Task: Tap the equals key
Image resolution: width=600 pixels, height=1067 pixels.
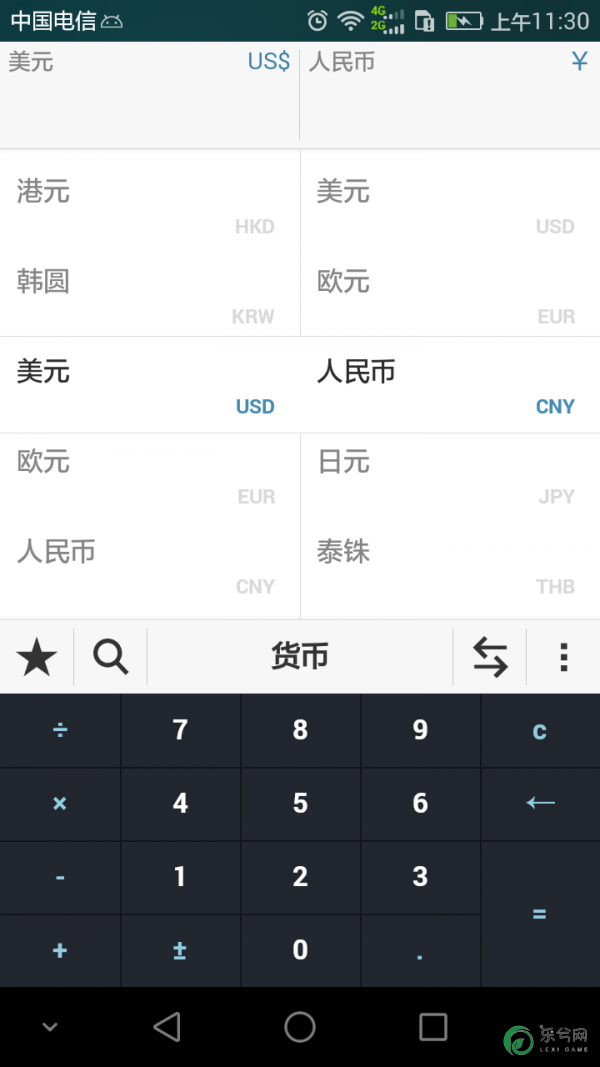Action: pos(540,915)
